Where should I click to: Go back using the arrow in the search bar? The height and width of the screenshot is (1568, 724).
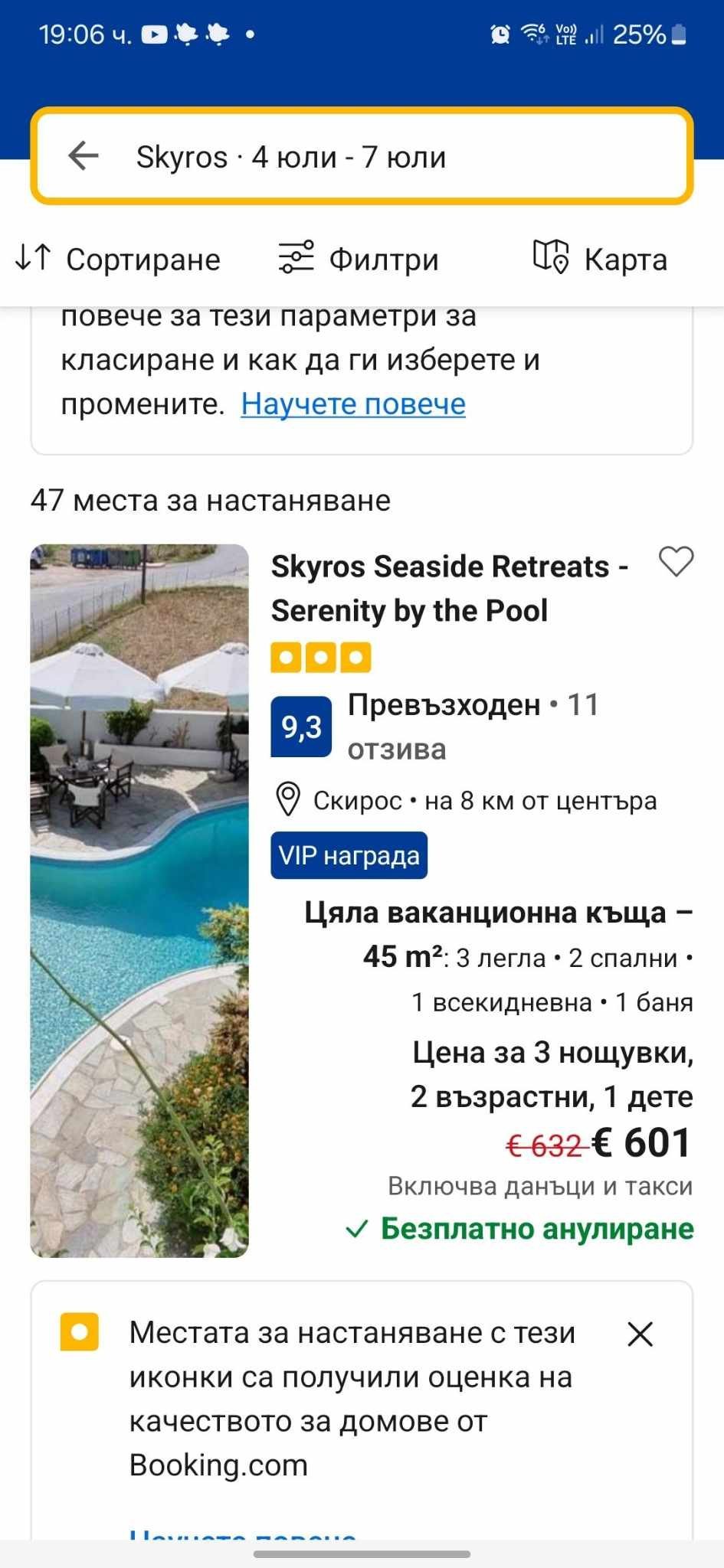pos(84,156)
